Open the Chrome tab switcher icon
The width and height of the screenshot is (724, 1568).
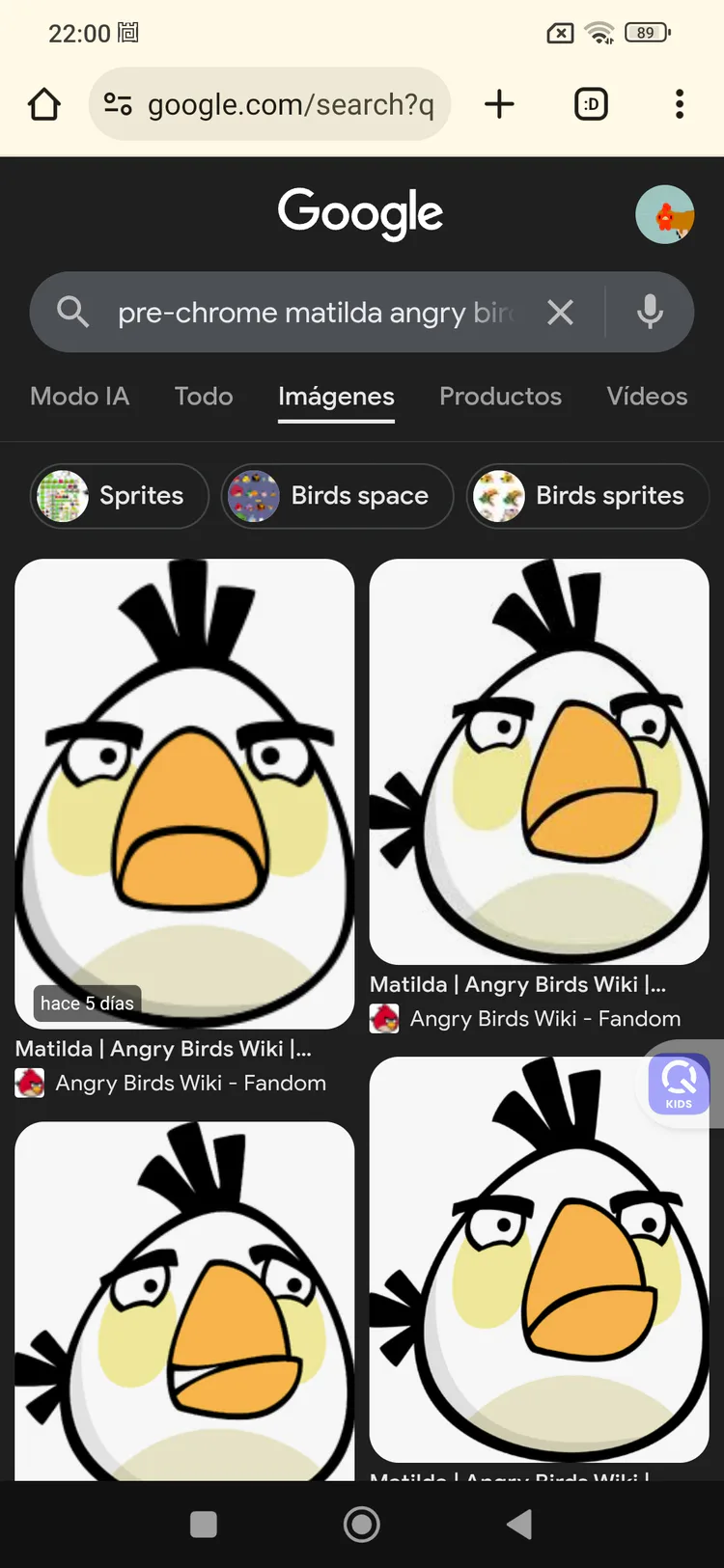591,104
